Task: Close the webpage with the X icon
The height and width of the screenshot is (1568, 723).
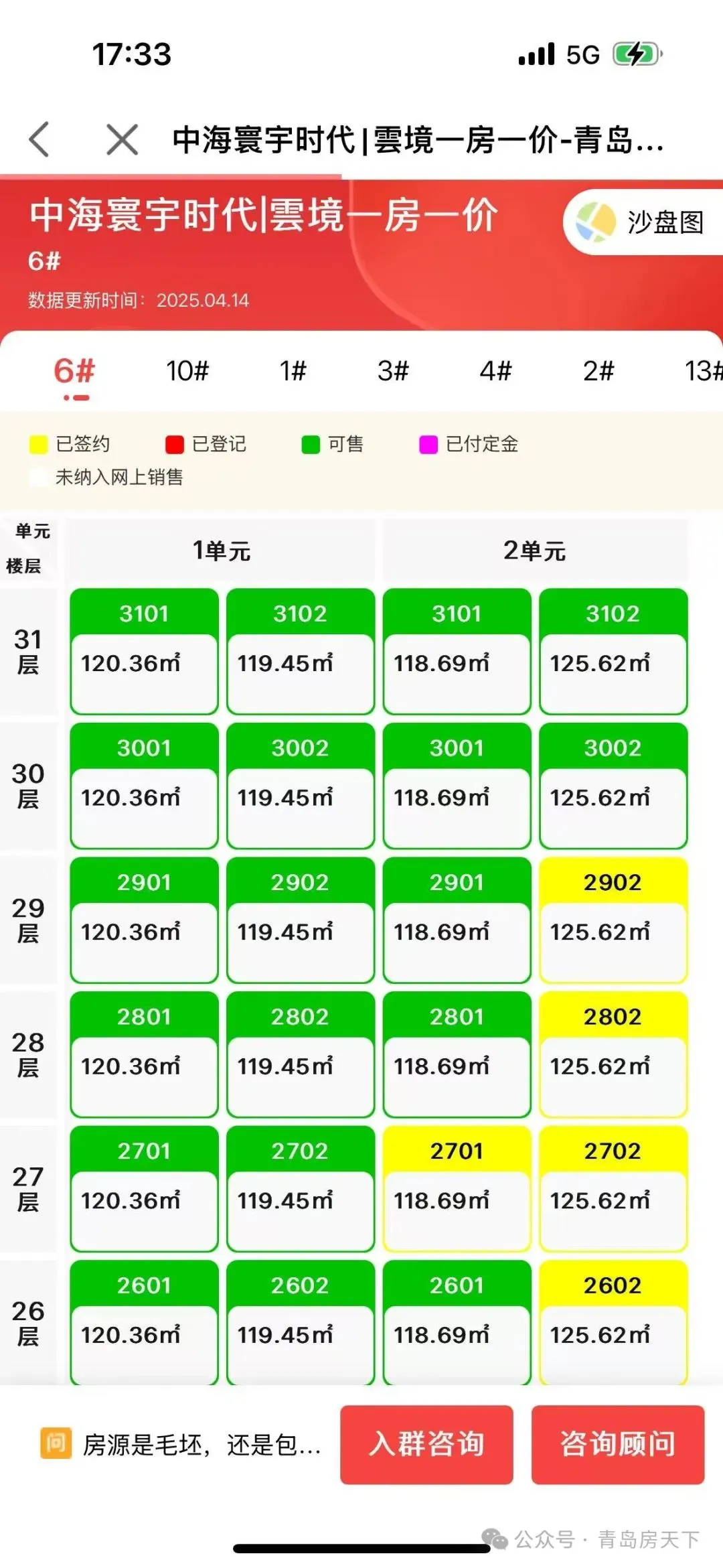Action: pyautogui.click(x=123, y=139)
